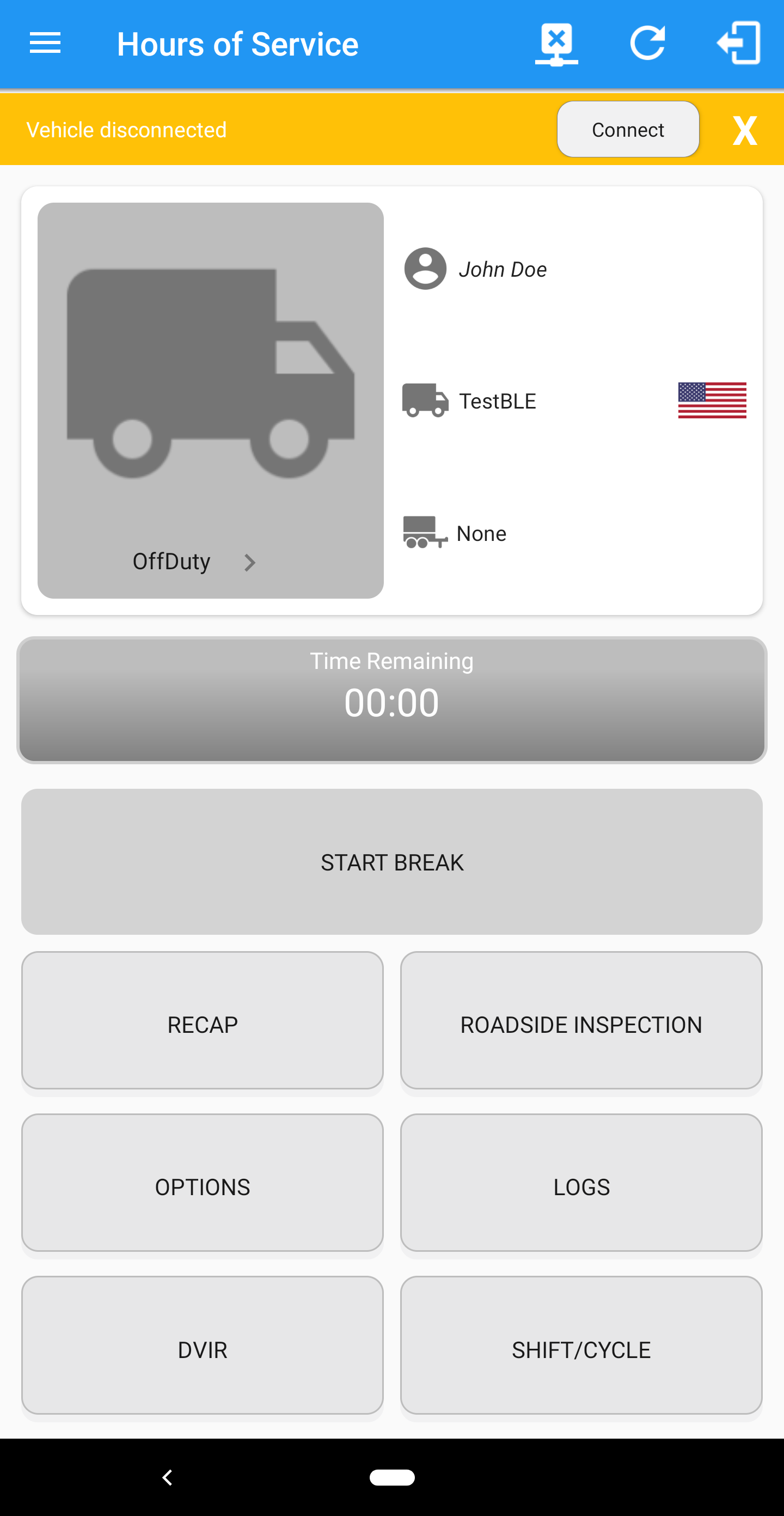Open Shift/Cycle settings

pyautogui.click(x=581, y=1349)
